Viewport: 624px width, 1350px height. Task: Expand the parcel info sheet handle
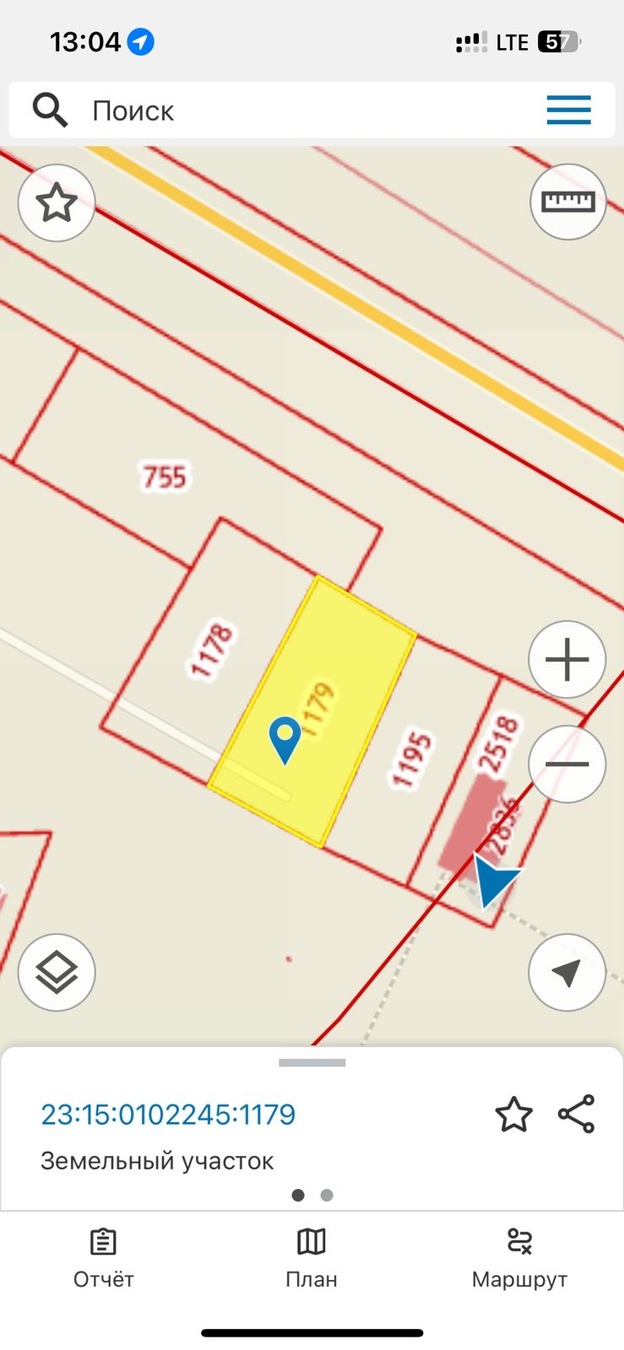point(312,1063)
